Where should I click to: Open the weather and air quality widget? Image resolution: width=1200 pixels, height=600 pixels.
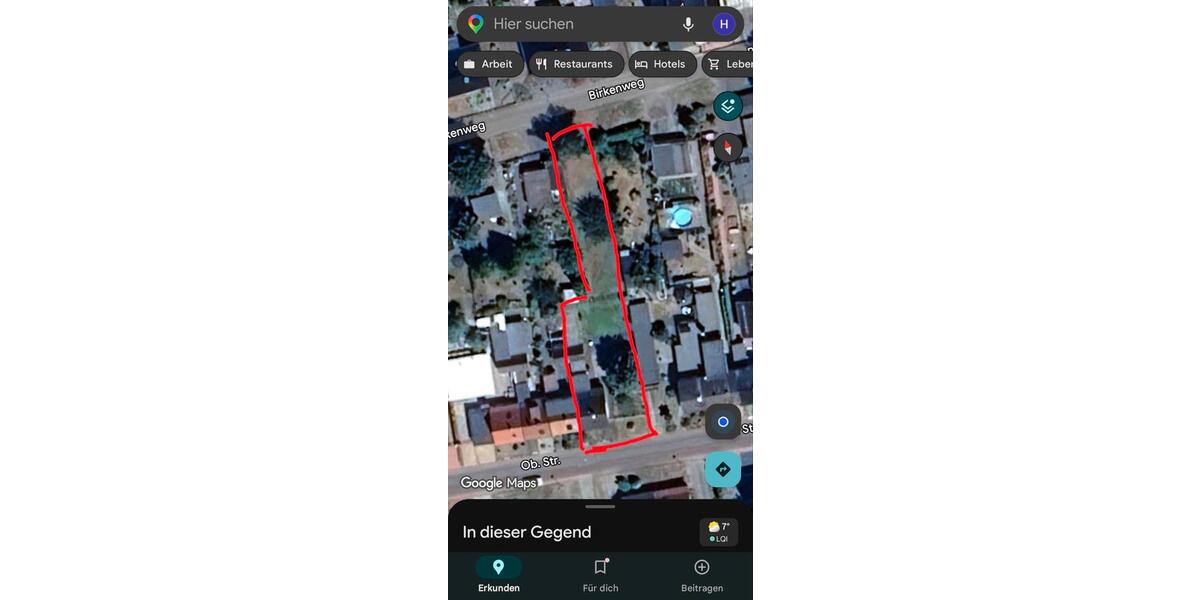[718, 532]
